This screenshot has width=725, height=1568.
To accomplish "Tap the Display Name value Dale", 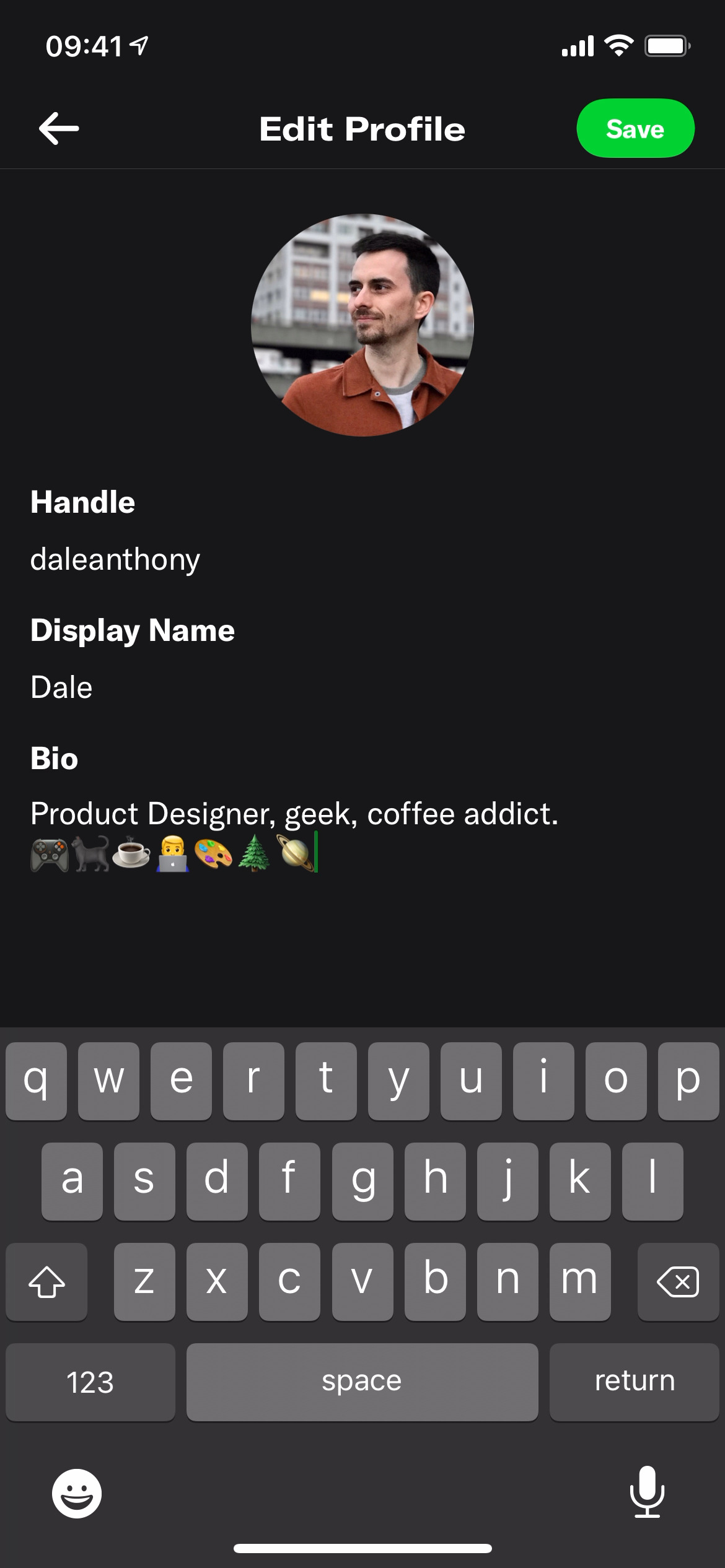I will (62, 686).
